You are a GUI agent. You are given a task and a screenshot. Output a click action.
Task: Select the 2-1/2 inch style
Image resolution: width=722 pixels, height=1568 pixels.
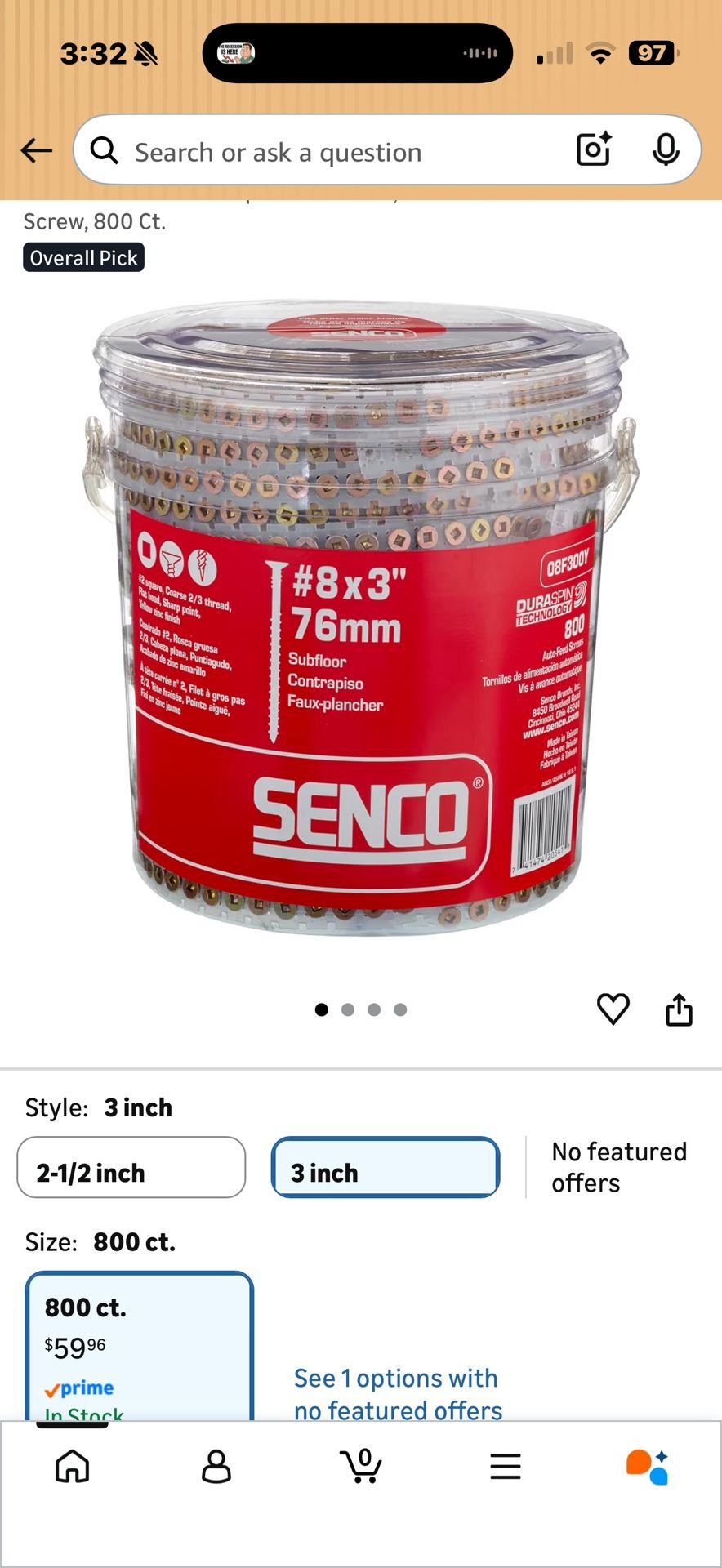131,1168
